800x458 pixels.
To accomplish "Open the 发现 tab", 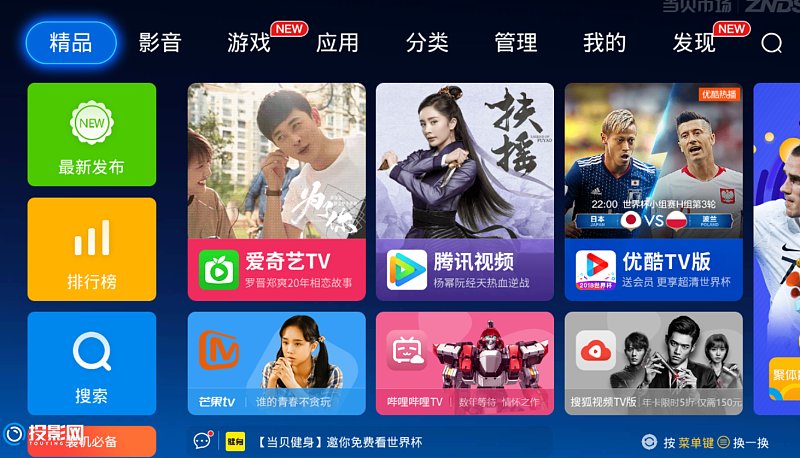I will 694,43.
